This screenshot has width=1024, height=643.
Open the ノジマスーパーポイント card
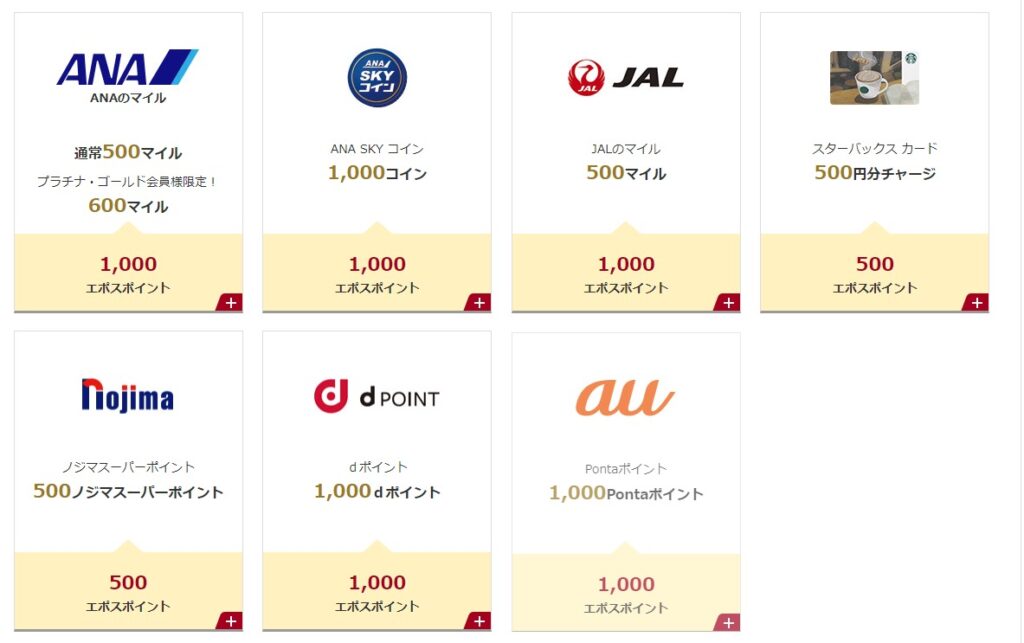coord(128,481)
